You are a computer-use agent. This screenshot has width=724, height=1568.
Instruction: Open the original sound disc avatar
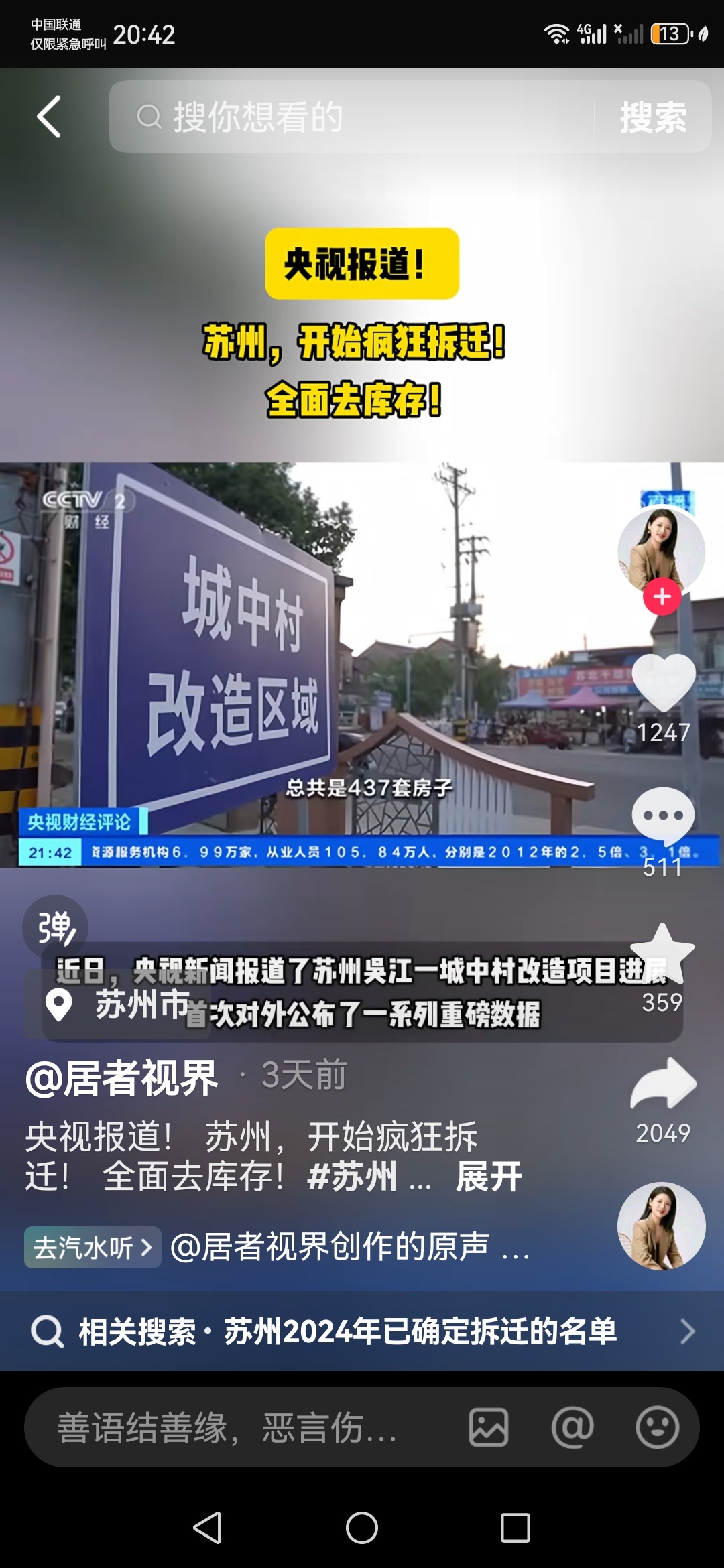click(661, 1226)
